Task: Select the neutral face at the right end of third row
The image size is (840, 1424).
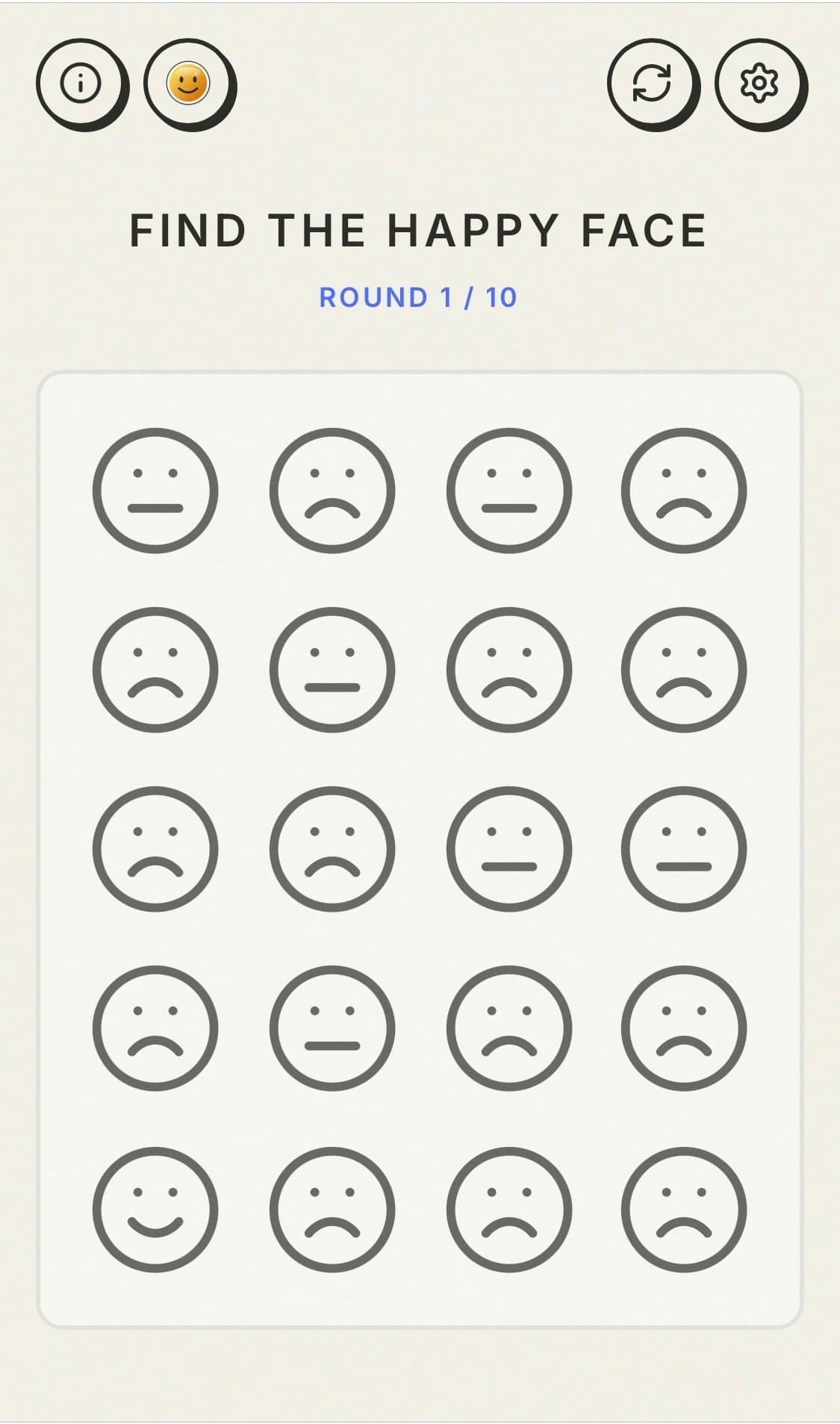Action: tap(681, 848)
